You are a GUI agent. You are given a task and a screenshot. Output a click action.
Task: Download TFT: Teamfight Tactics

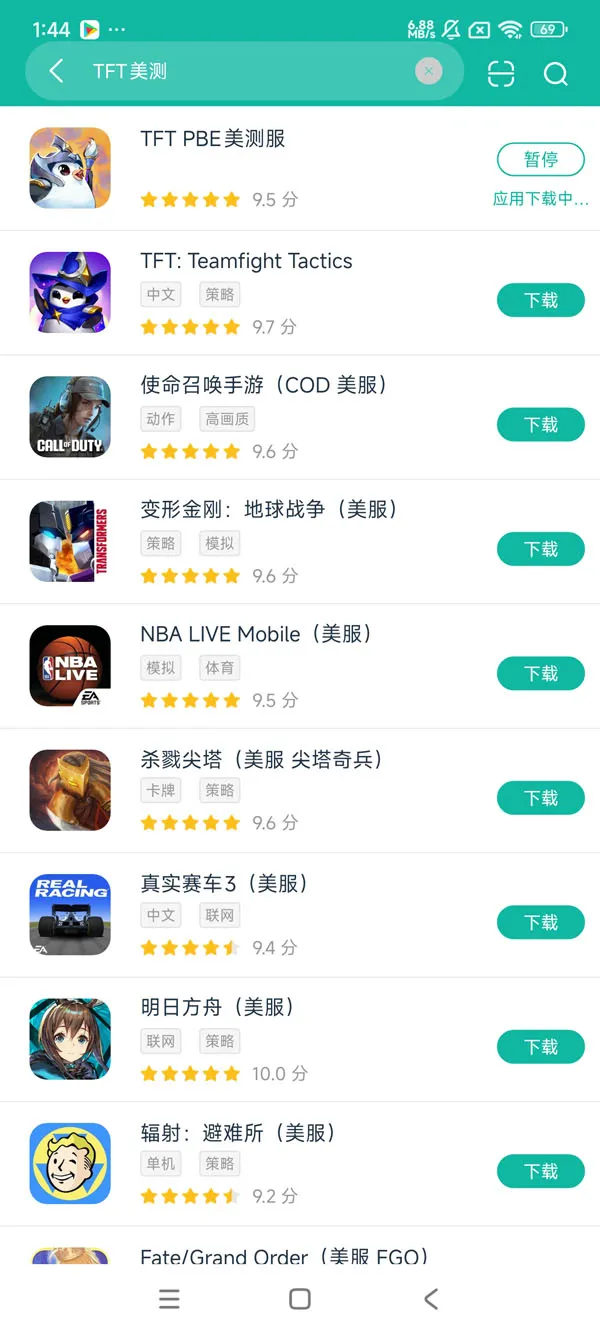click(540, 300)
